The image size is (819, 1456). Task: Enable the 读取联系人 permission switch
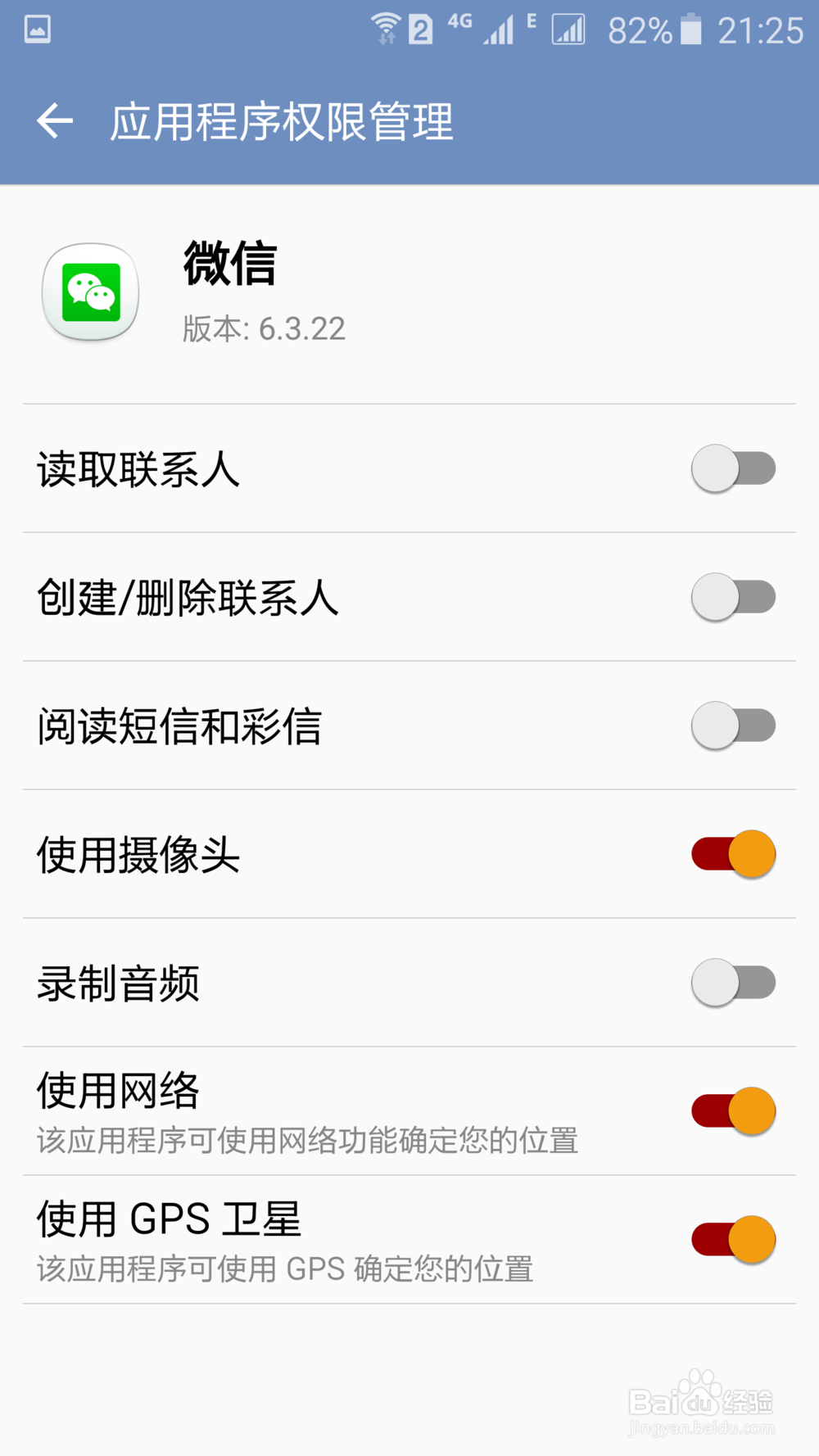click(x=733, y=468)
